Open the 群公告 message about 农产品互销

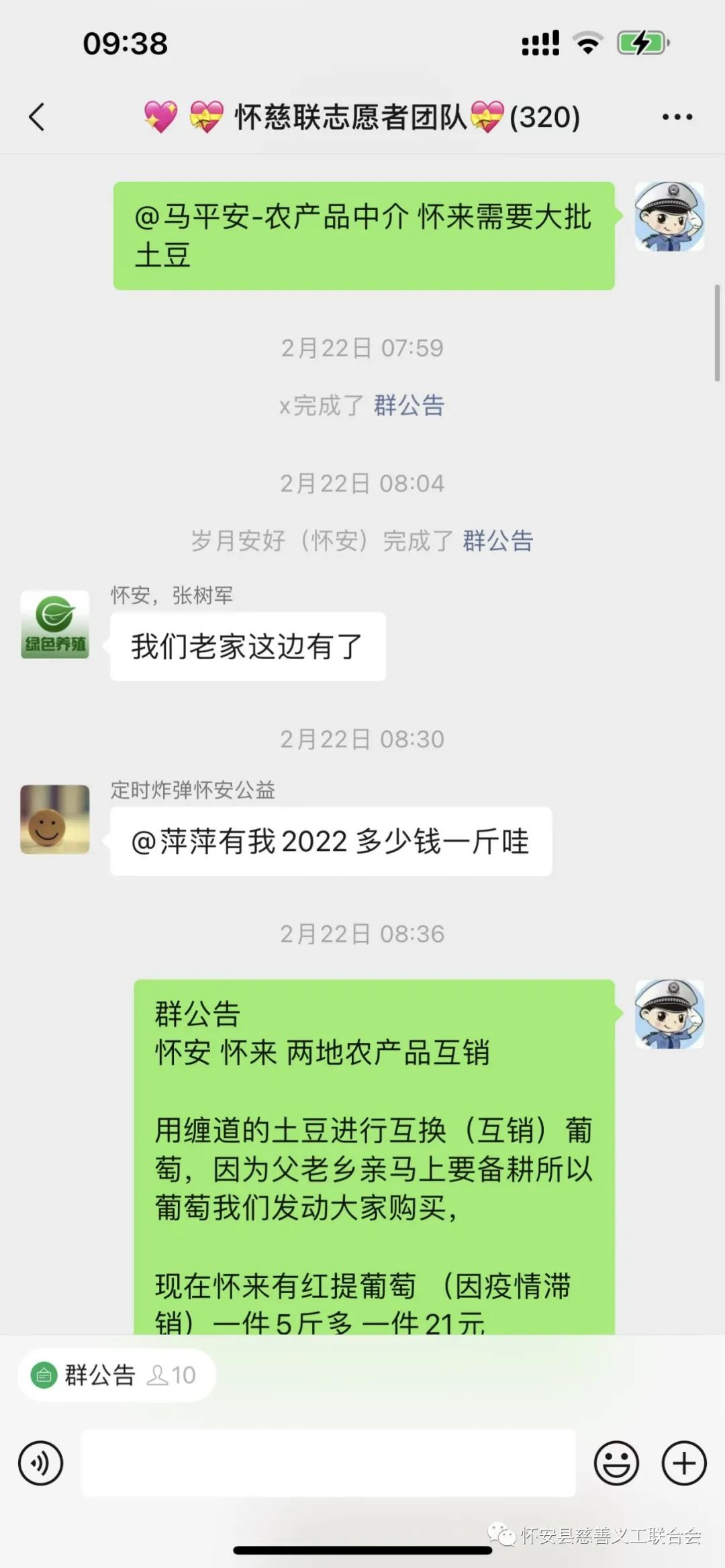pyautogui.click(x=373, y=1155)
